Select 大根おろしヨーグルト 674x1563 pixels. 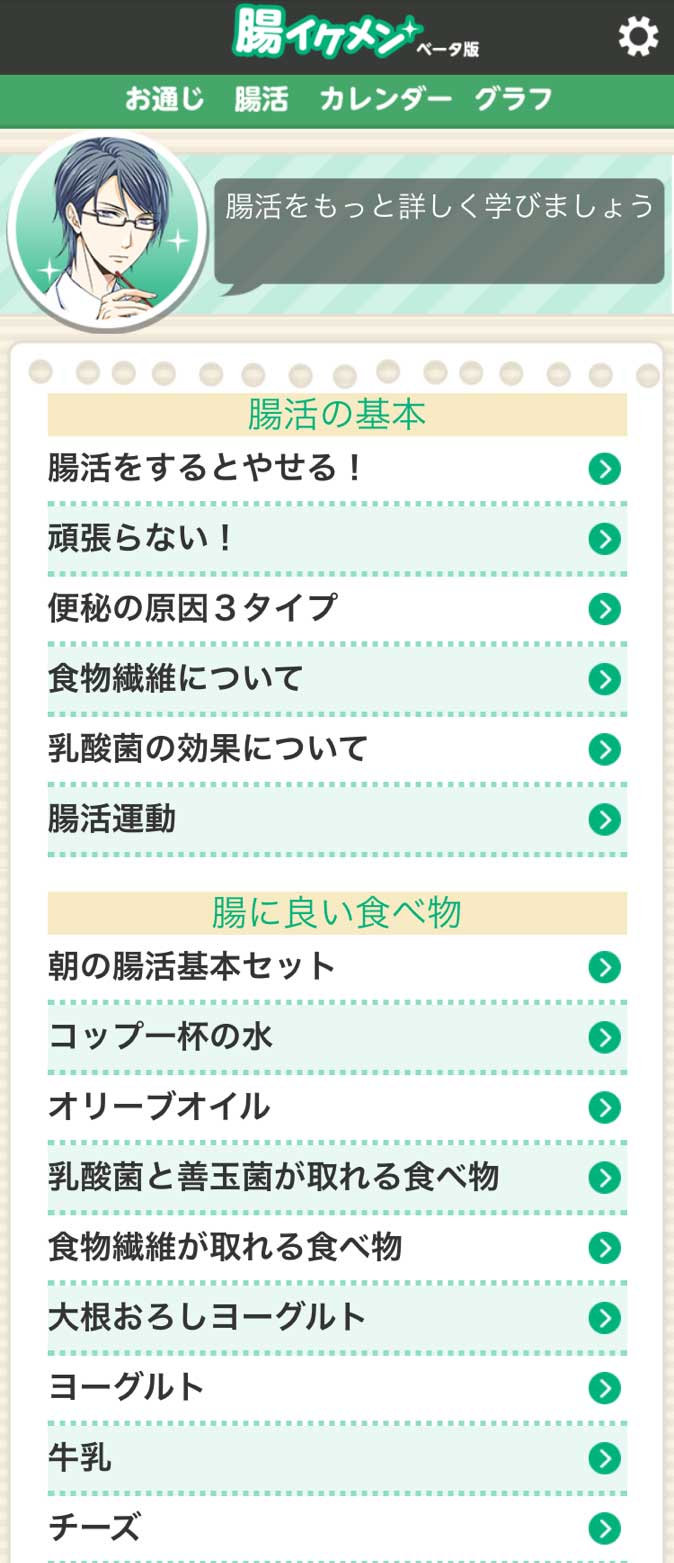(x=337, y=1317)
